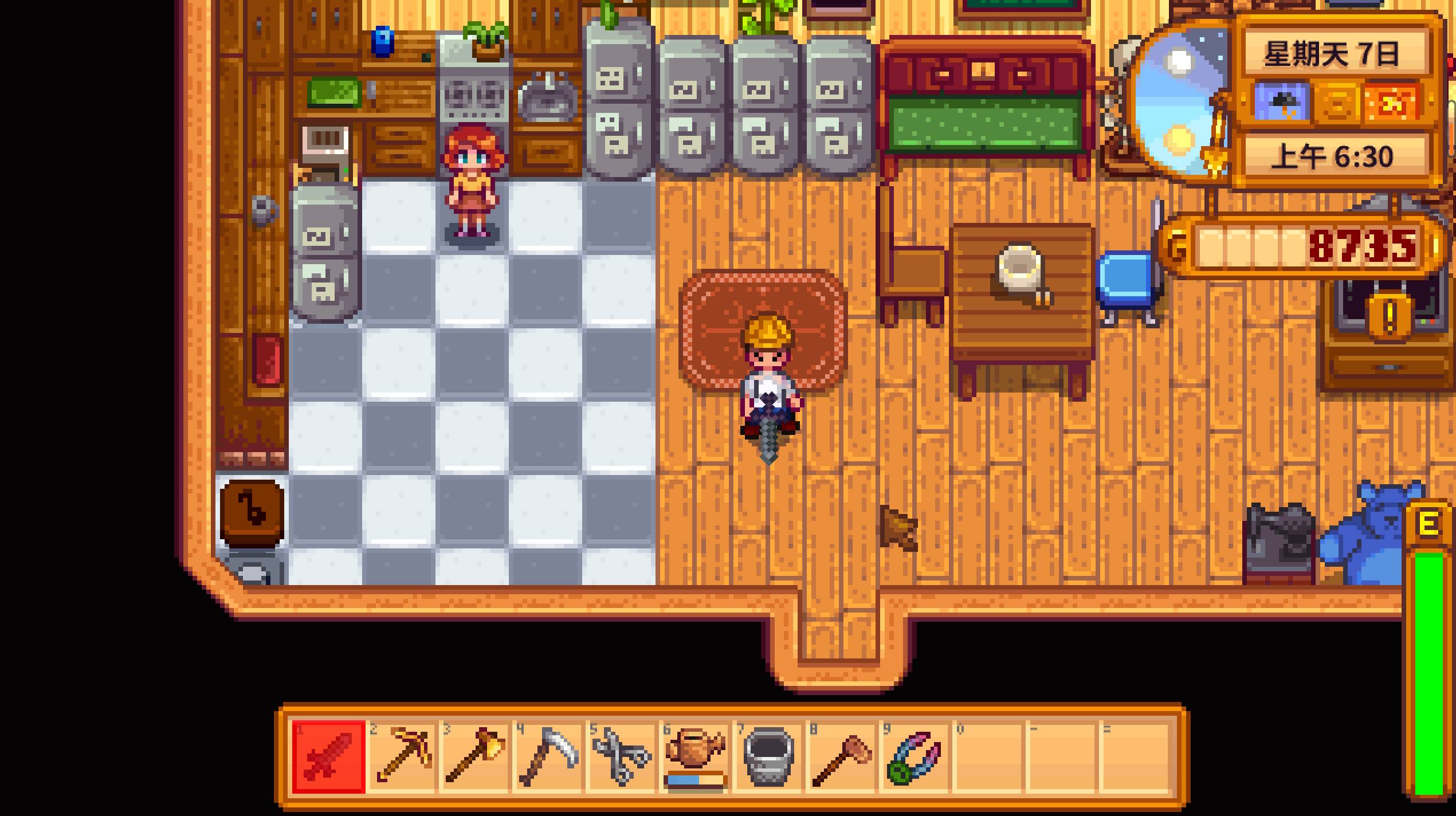Select the pickaxe in toolbar slot 2

[x=402, y=756]
